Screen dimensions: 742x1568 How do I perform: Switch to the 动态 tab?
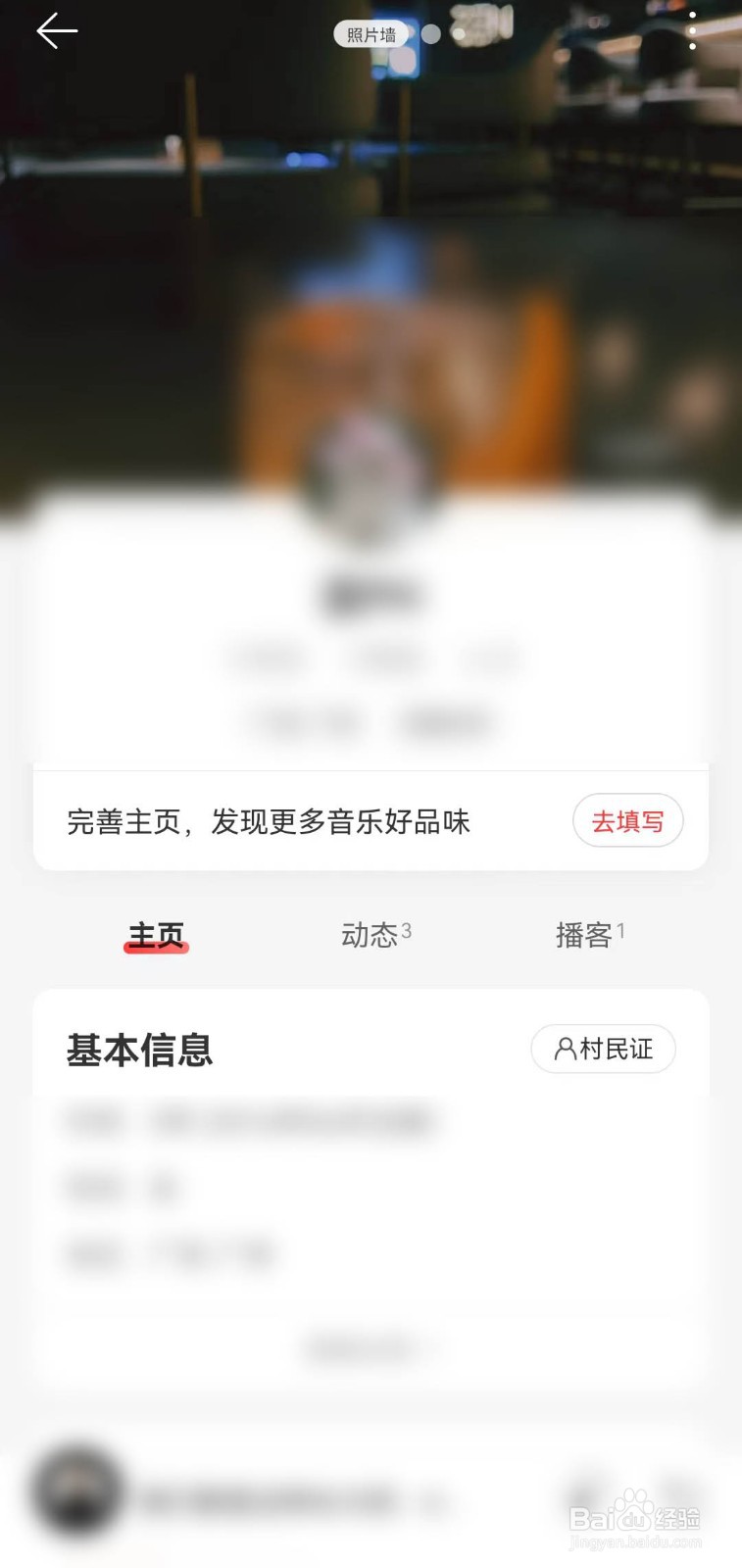click(x=371, y=936)
